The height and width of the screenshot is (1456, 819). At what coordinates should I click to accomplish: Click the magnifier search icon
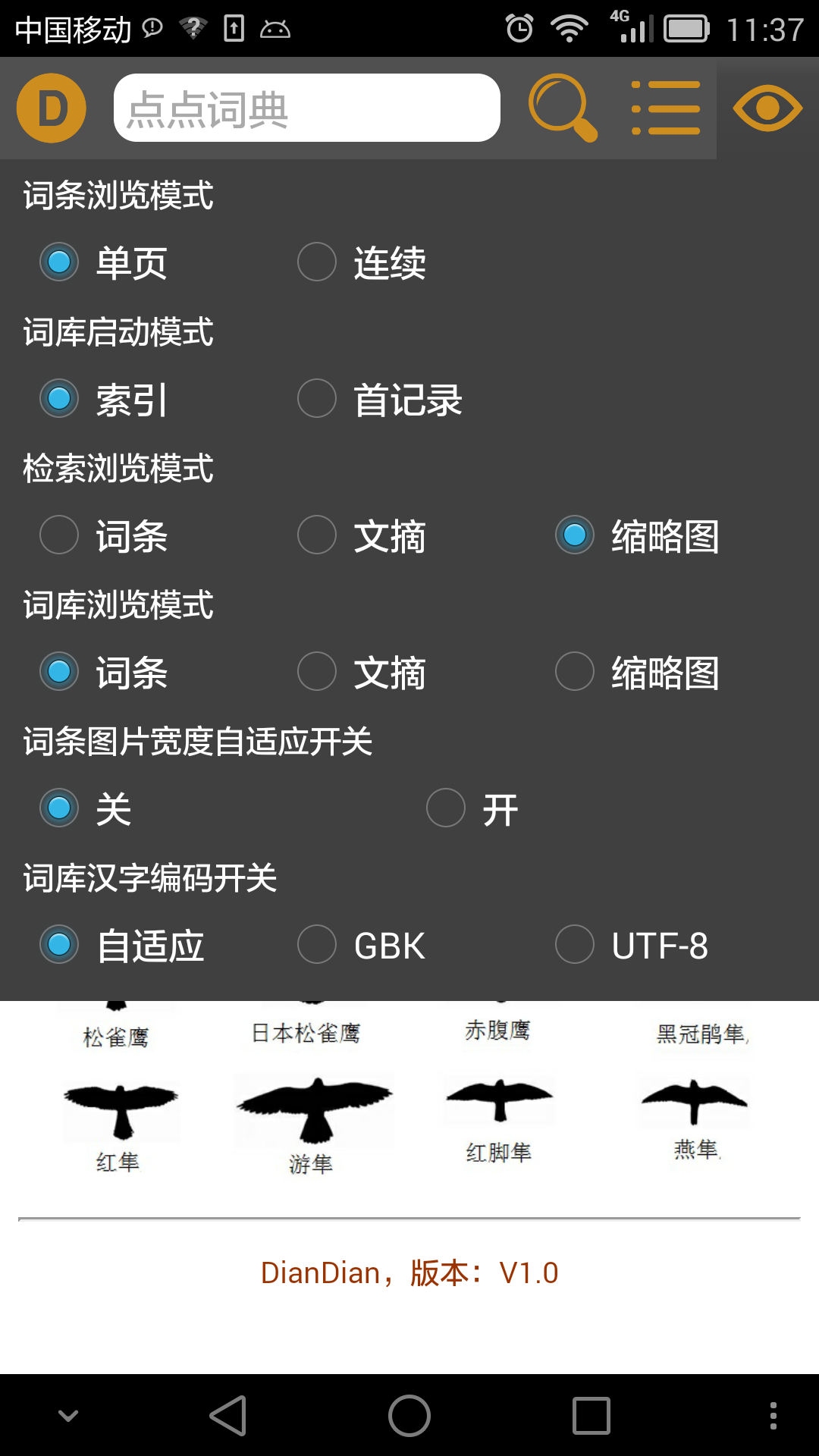[x=560, y=108]
